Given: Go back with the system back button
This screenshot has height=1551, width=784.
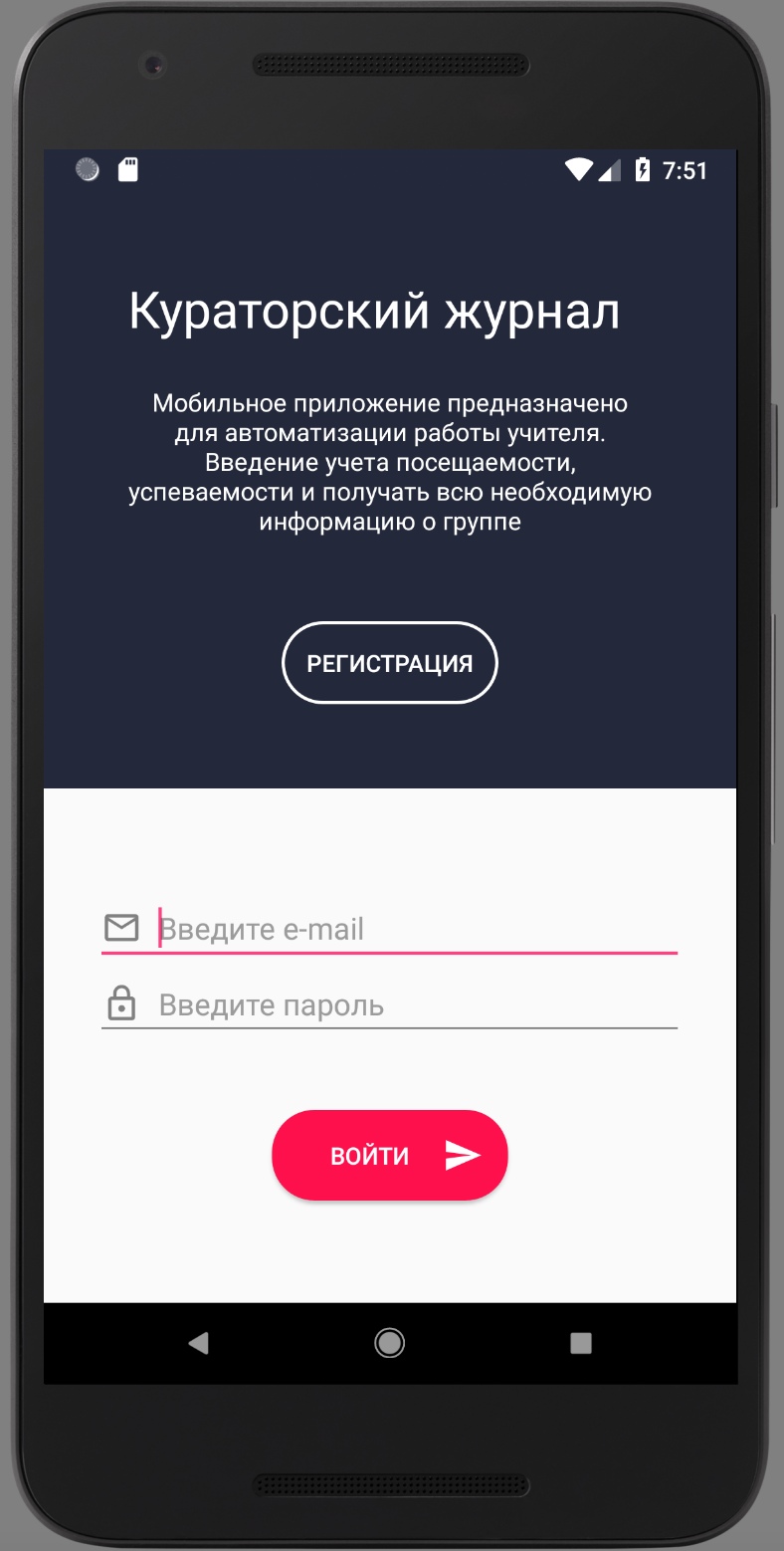Looking at the screenshot, I should click(198, 1343).
